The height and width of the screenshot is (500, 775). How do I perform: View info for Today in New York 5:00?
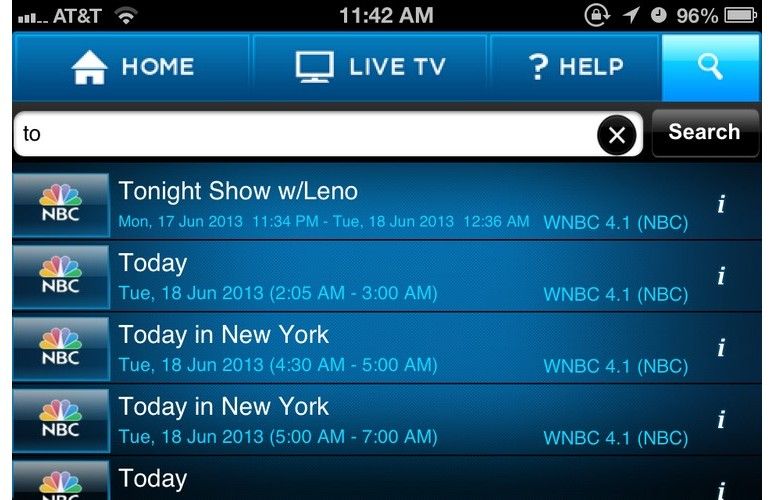[721, 420]
